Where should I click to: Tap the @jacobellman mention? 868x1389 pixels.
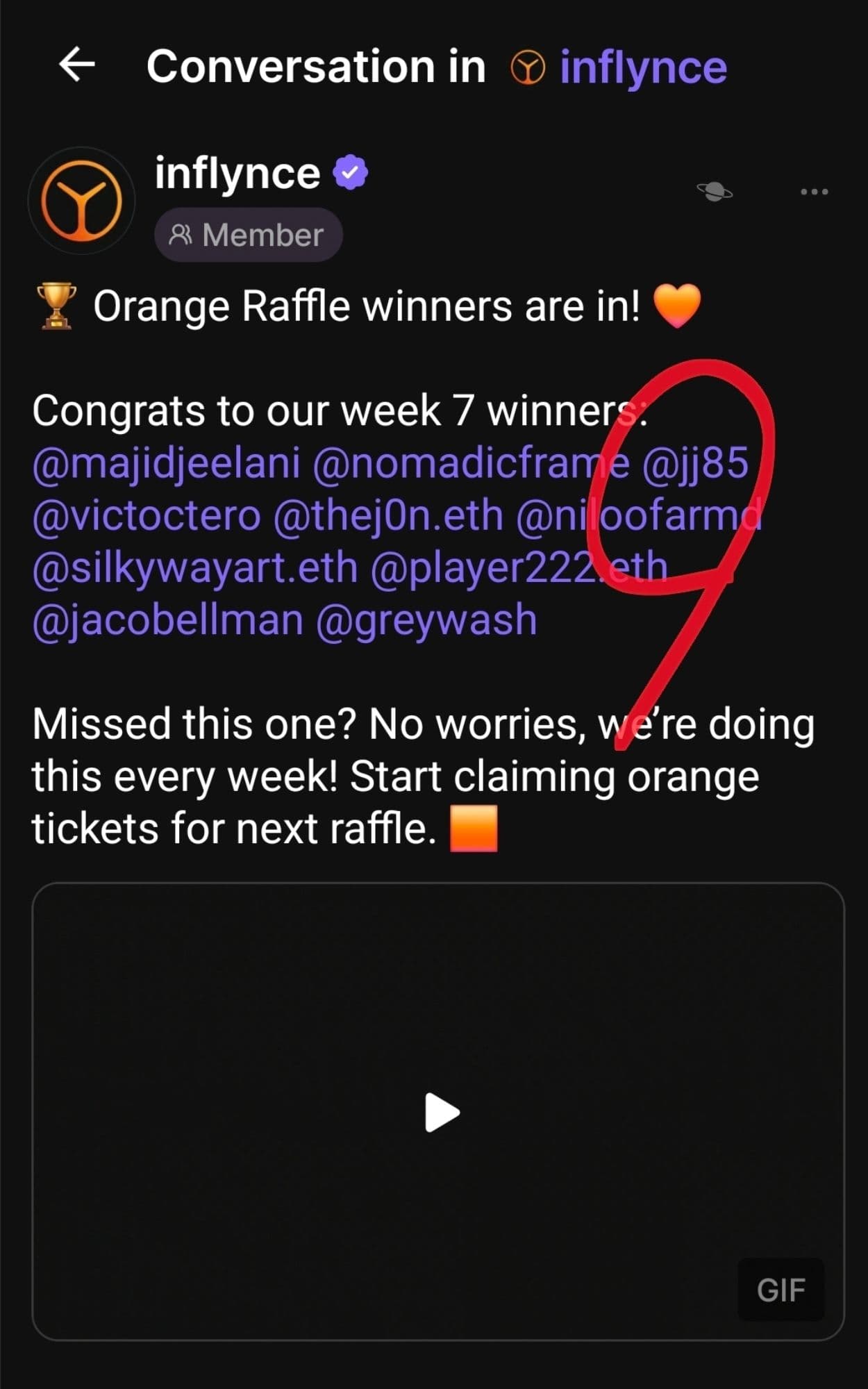point(167,620)
